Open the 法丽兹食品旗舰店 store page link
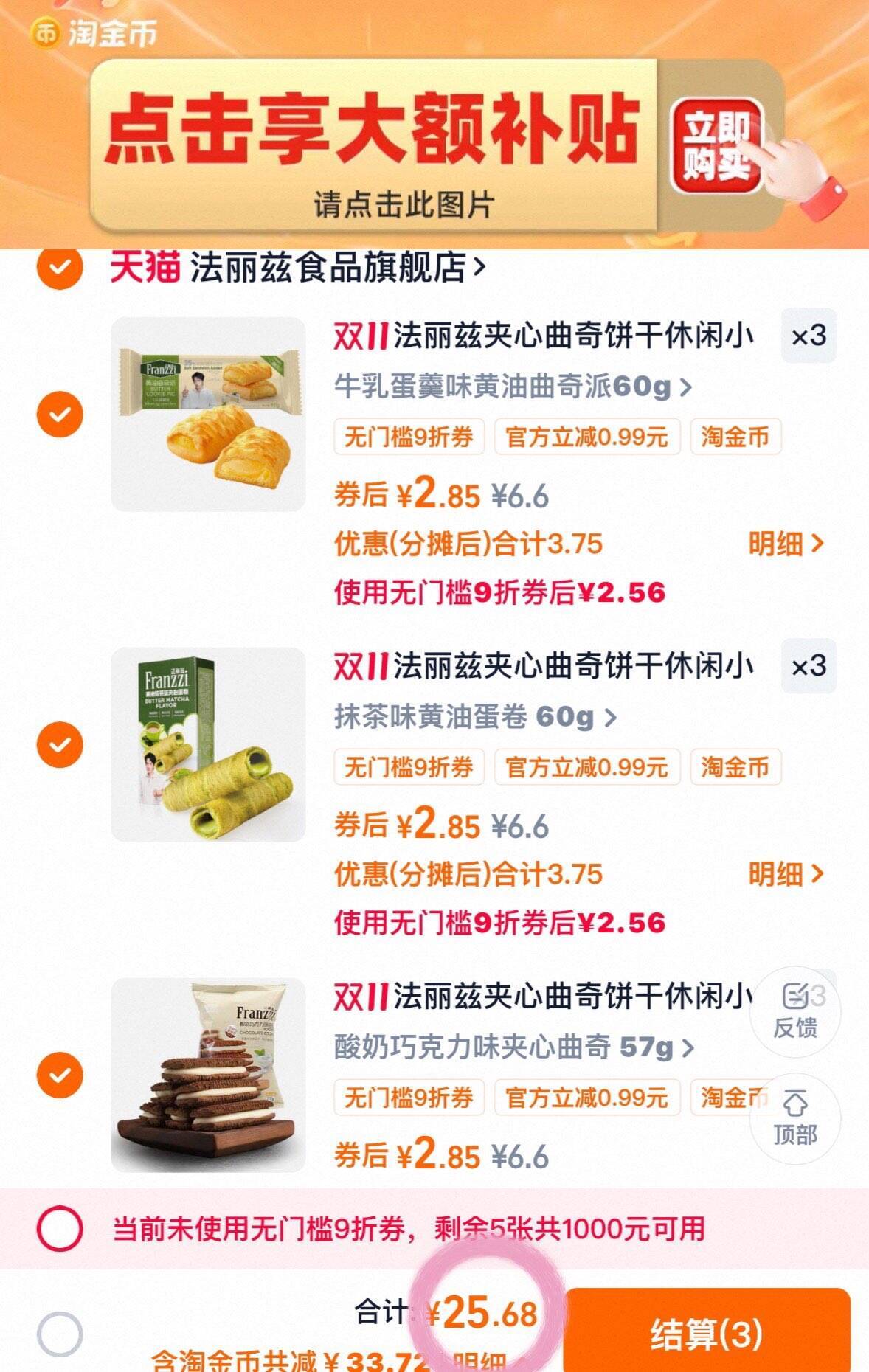This screenshot has height=1372, width=869. [x=310, y=268]
